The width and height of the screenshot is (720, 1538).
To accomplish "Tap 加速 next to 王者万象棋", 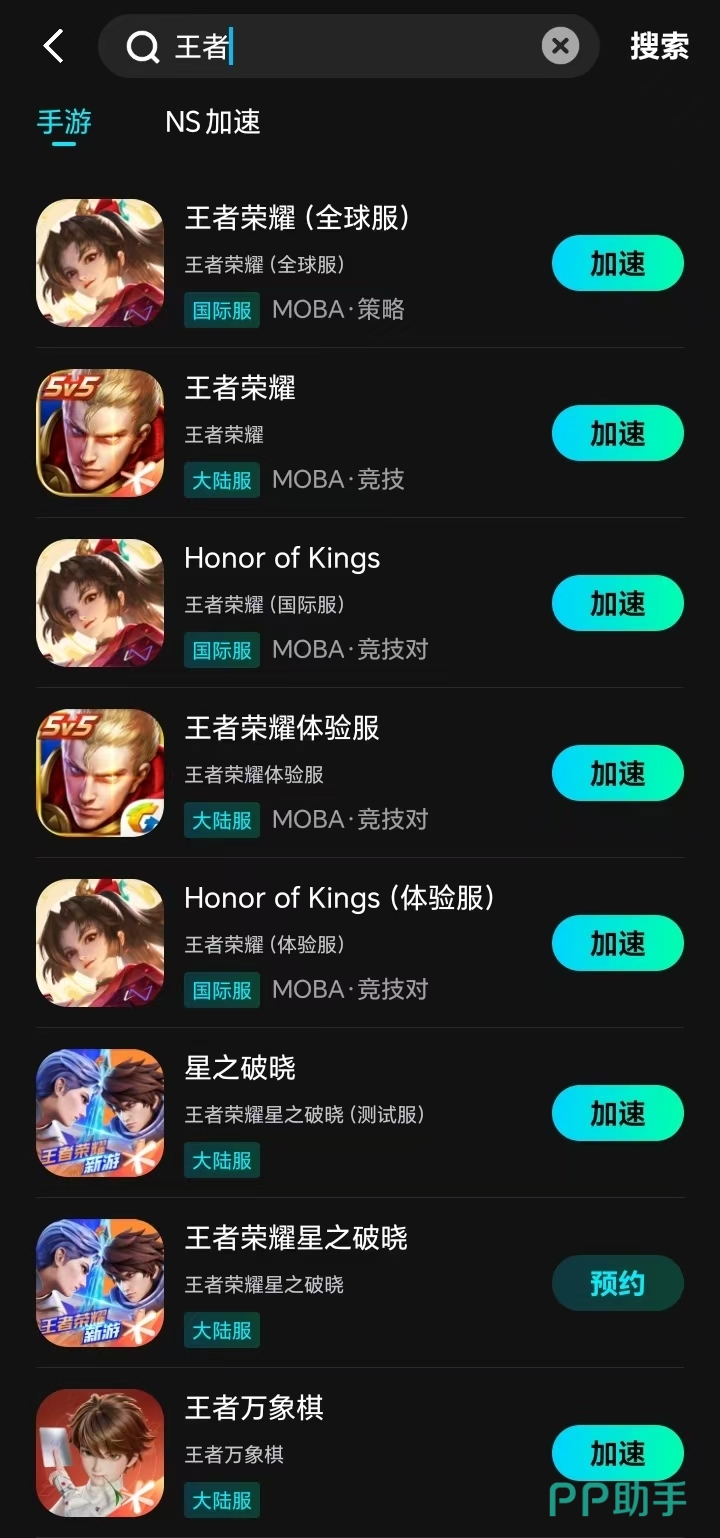I will pos(618,1454).
